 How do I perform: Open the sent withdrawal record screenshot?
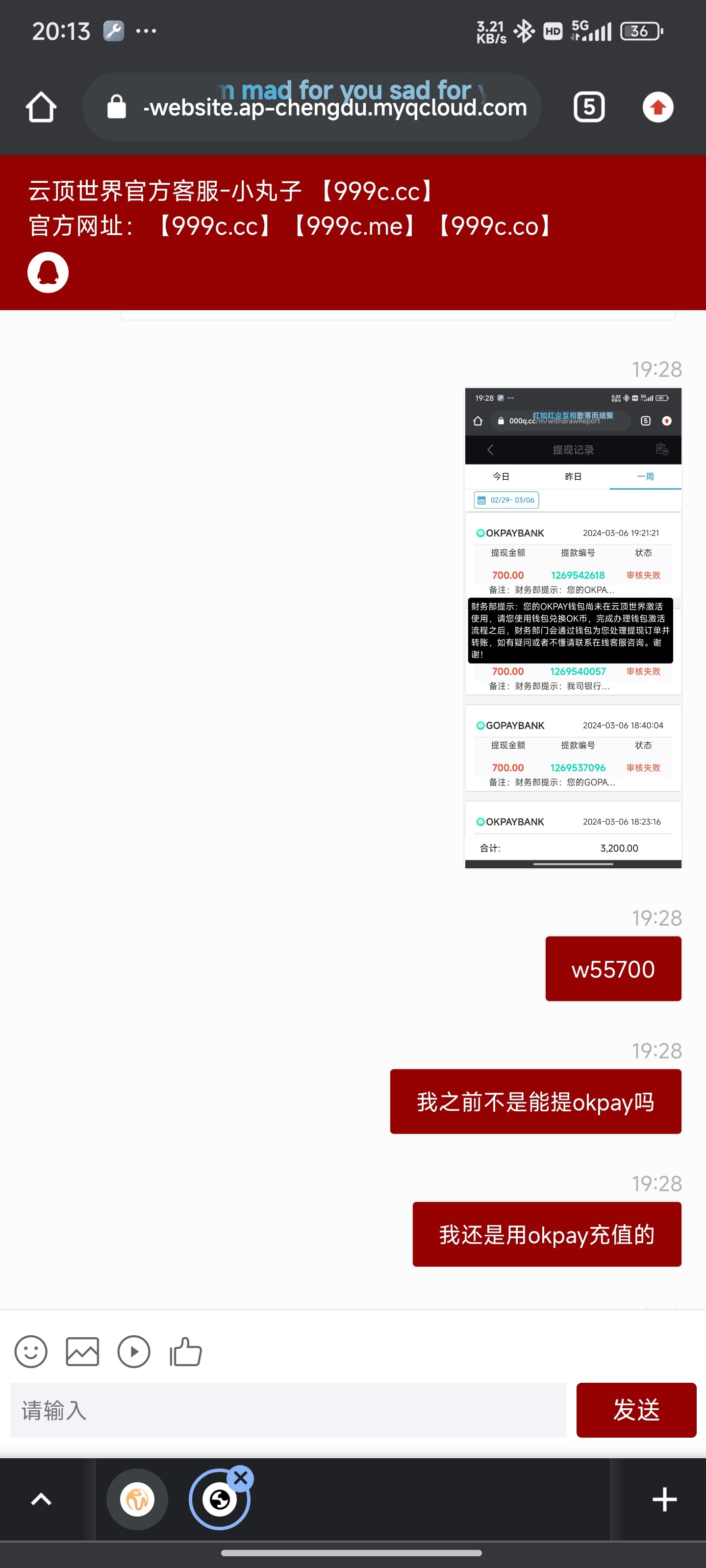tap(573, 628)
